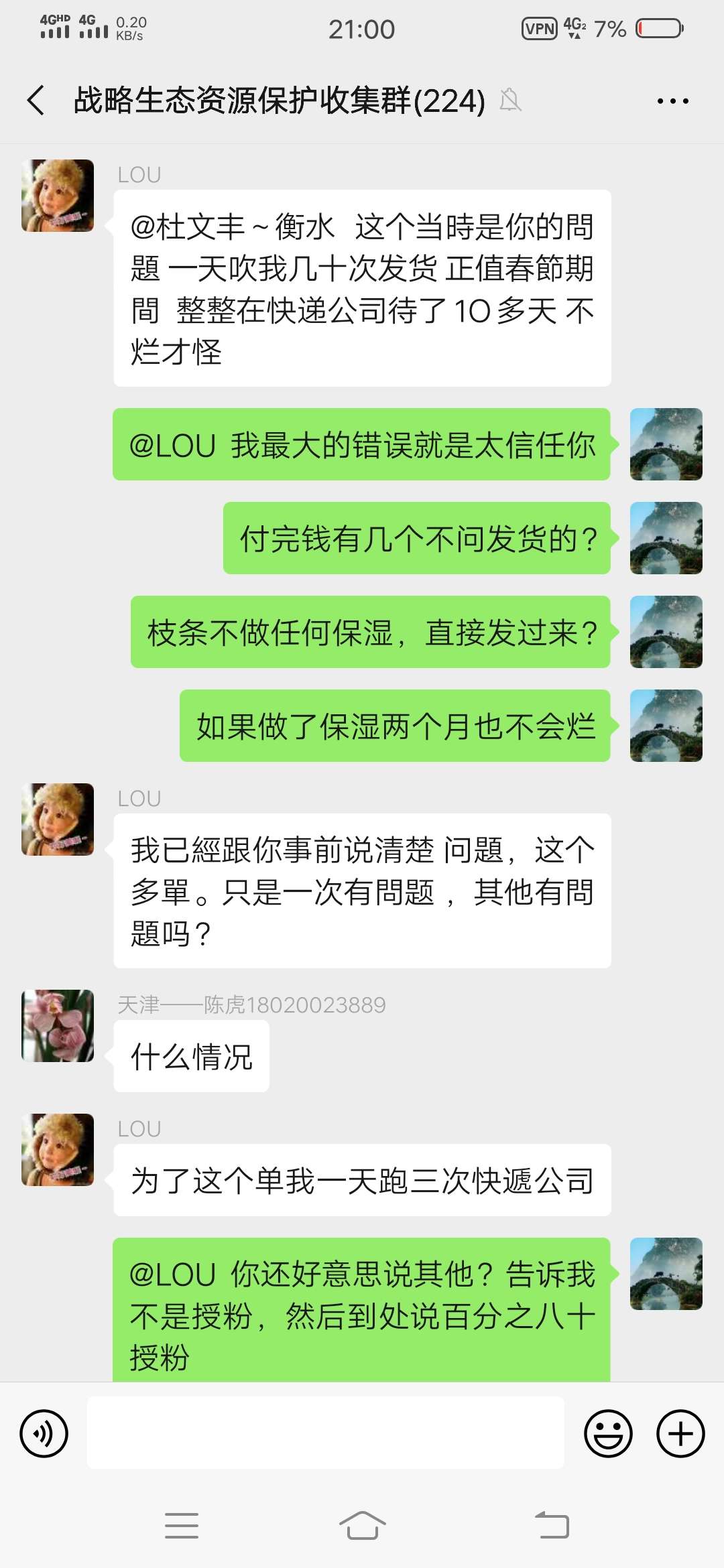
Task: Open the emoji sticker panel
Action: pyautogui.click(x=609, y=1433)
